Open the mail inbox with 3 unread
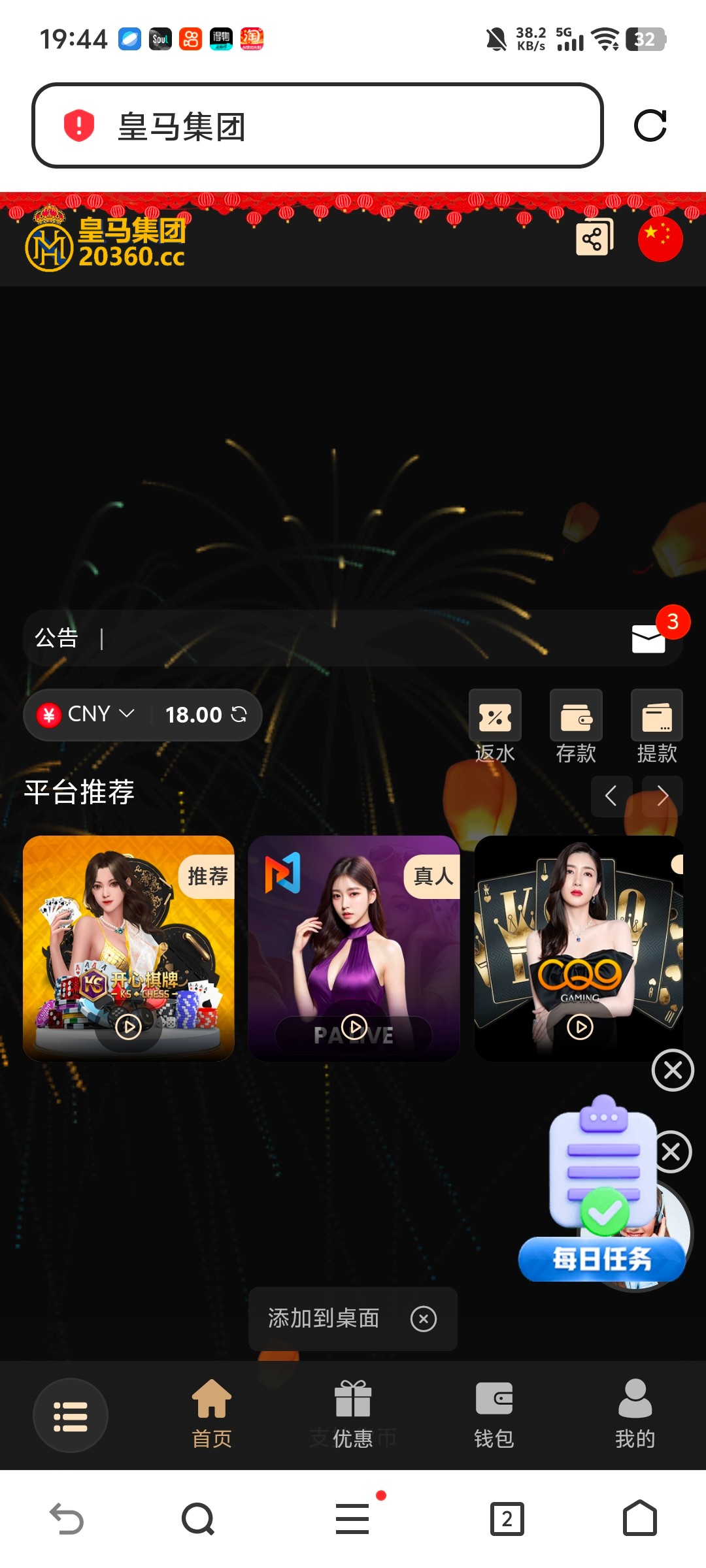Image resolution: width=706 pixels, height=1568 pixels. coord(648,639)
